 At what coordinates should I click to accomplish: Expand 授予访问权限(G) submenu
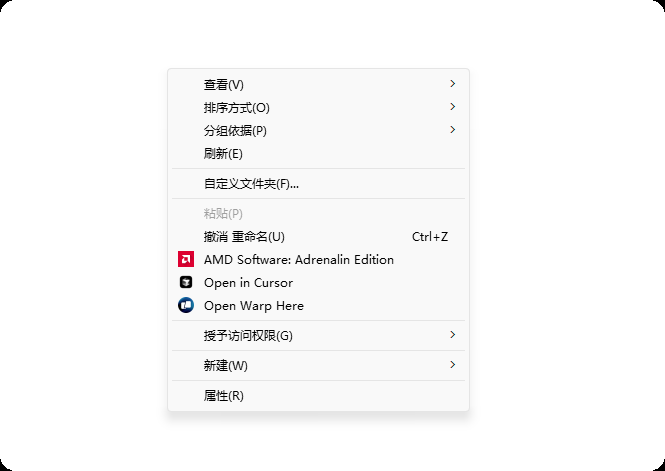(248, 336)
